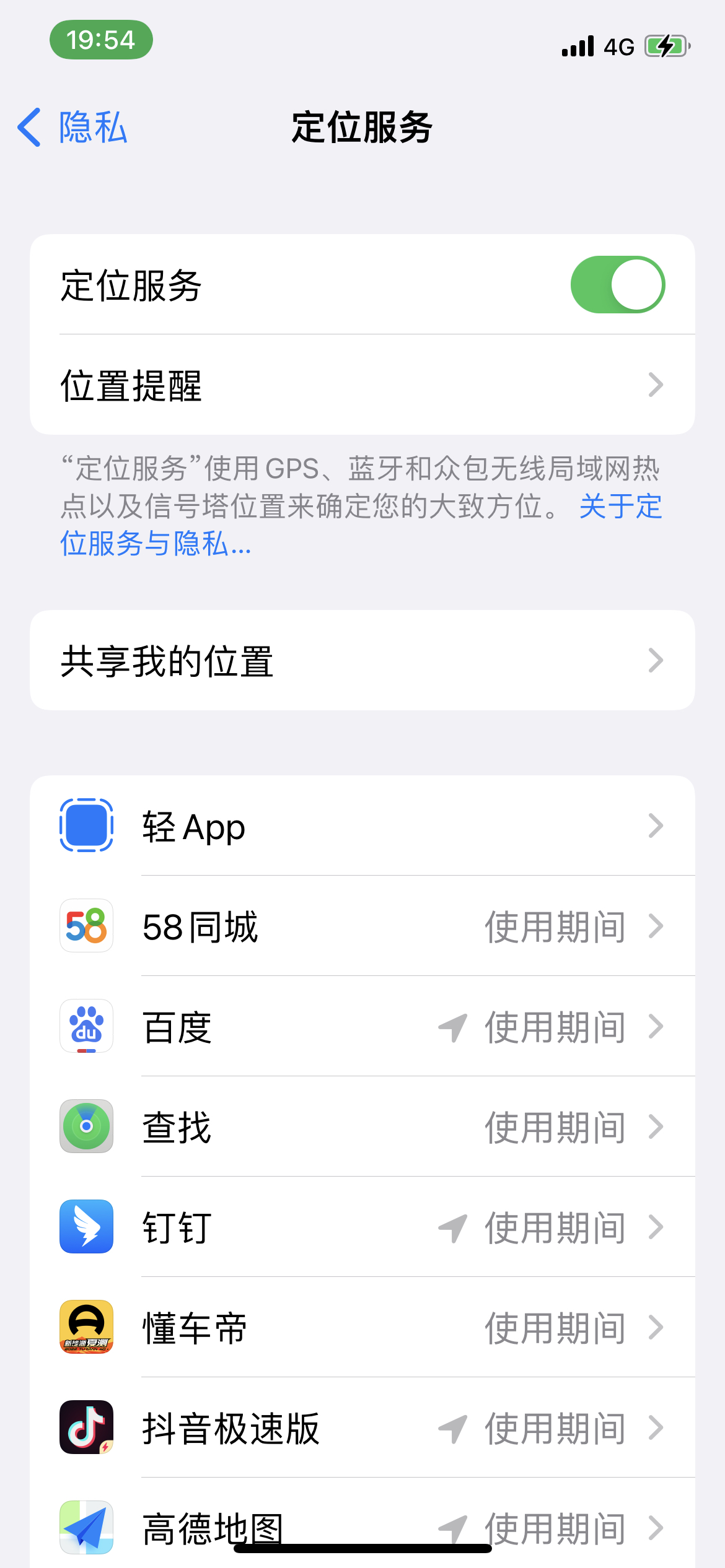The height and width of the screenshot is (1568, 725).
Task: Open 位置提醒 settings
Action: tap(248, 385)
